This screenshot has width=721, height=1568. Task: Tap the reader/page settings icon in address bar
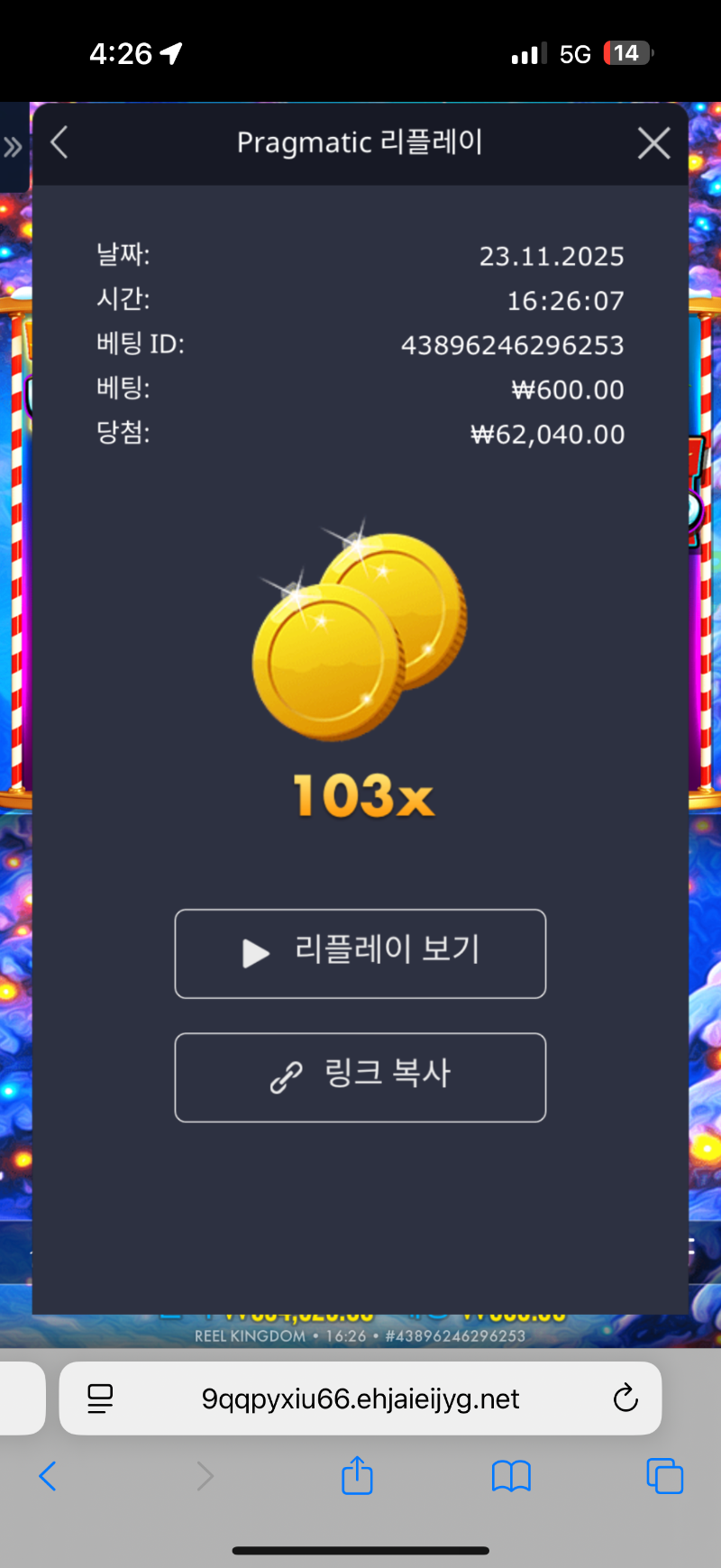click(x=102, y=1398)
